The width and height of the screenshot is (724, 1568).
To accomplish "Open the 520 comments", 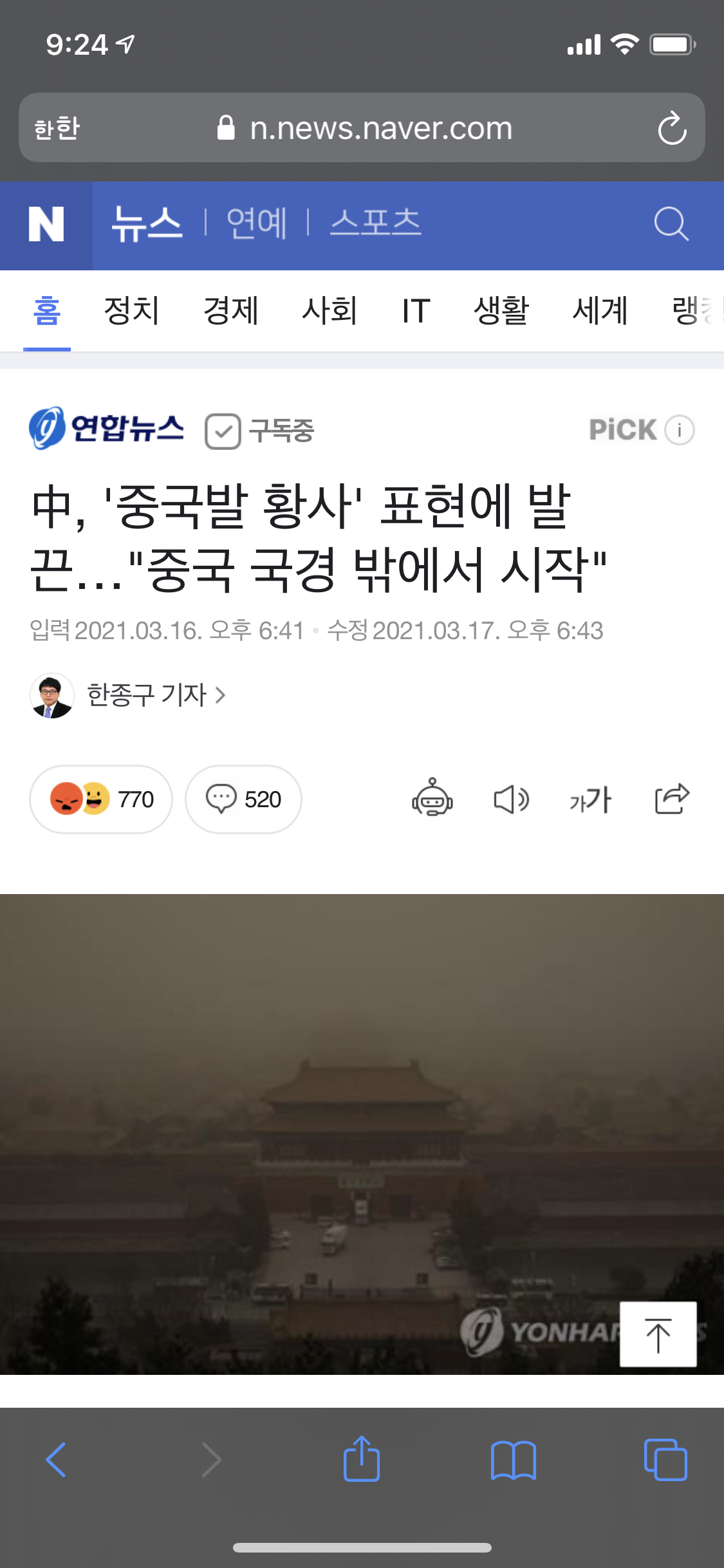I will pos(243,799).
